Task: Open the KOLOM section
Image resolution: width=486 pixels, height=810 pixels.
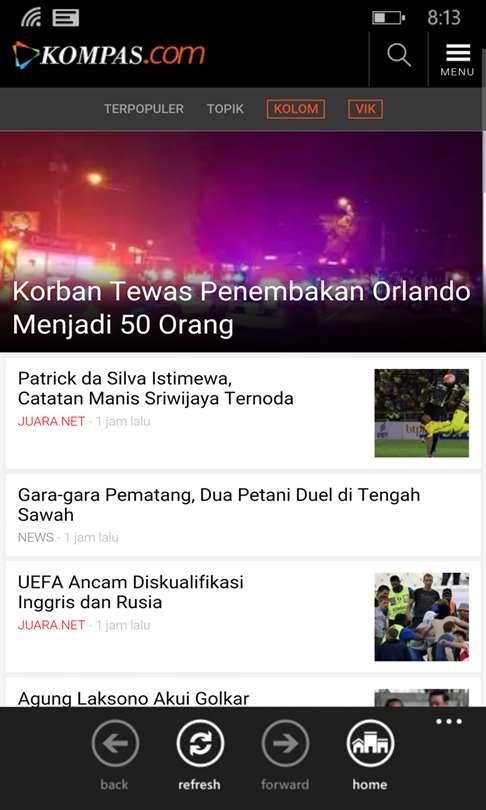Action: pyautogui.click(x=296, y=109)
